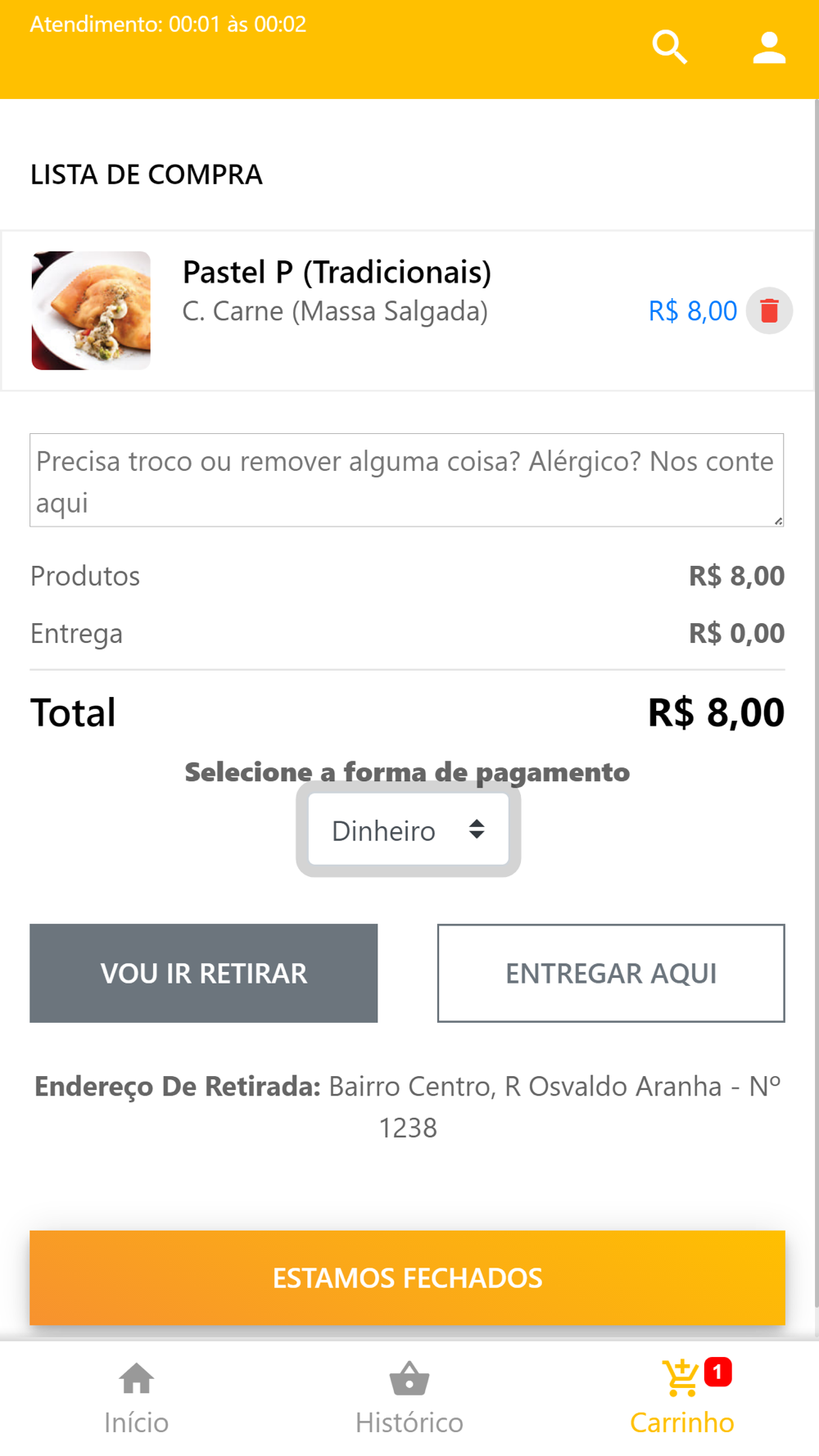Expand the Dinheiro payment method dropdown
The image size is (819, 1456).
(x=408, y=830)
